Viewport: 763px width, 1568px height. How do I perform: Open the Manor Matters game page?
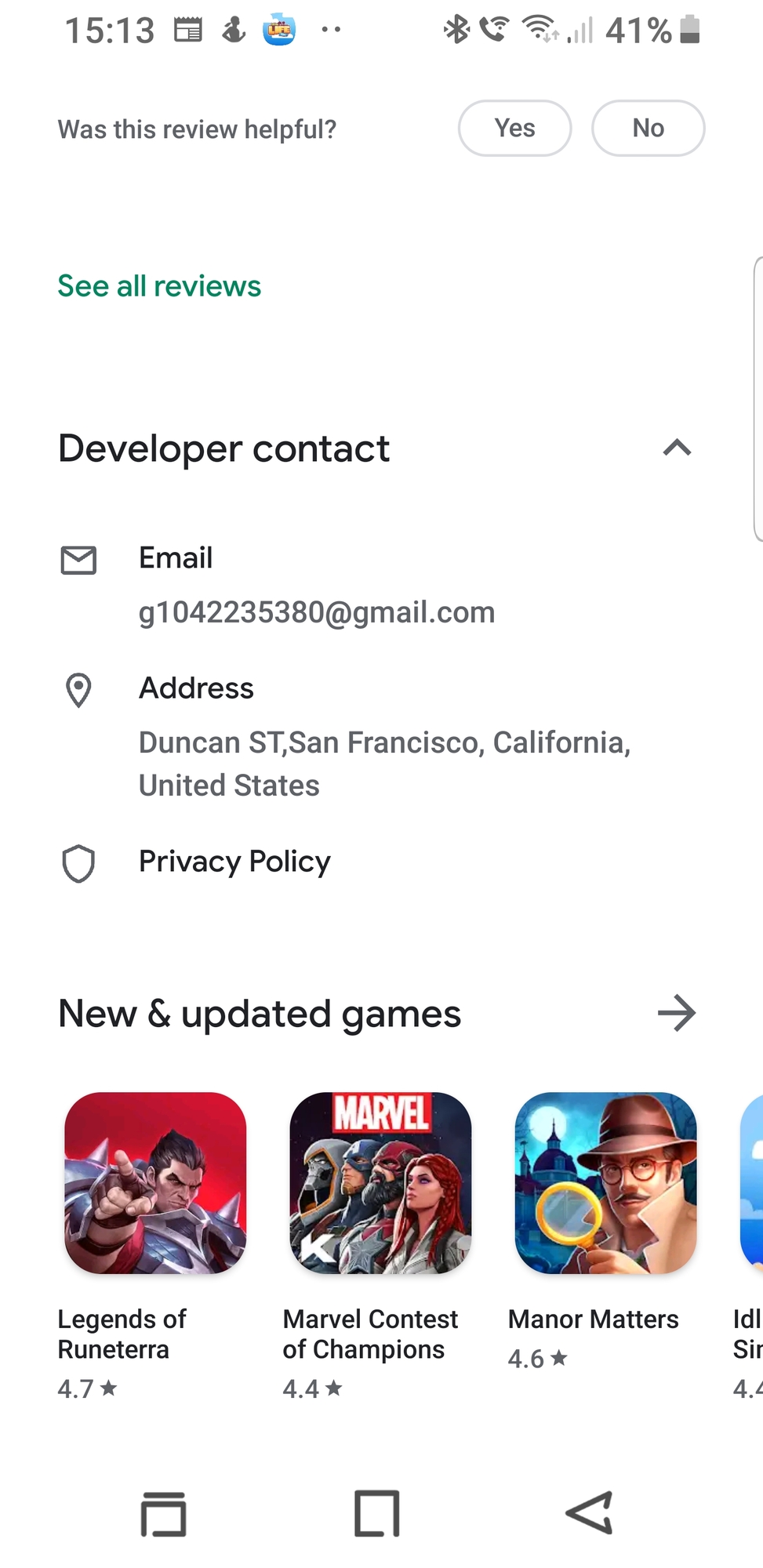click(605, 1182)
